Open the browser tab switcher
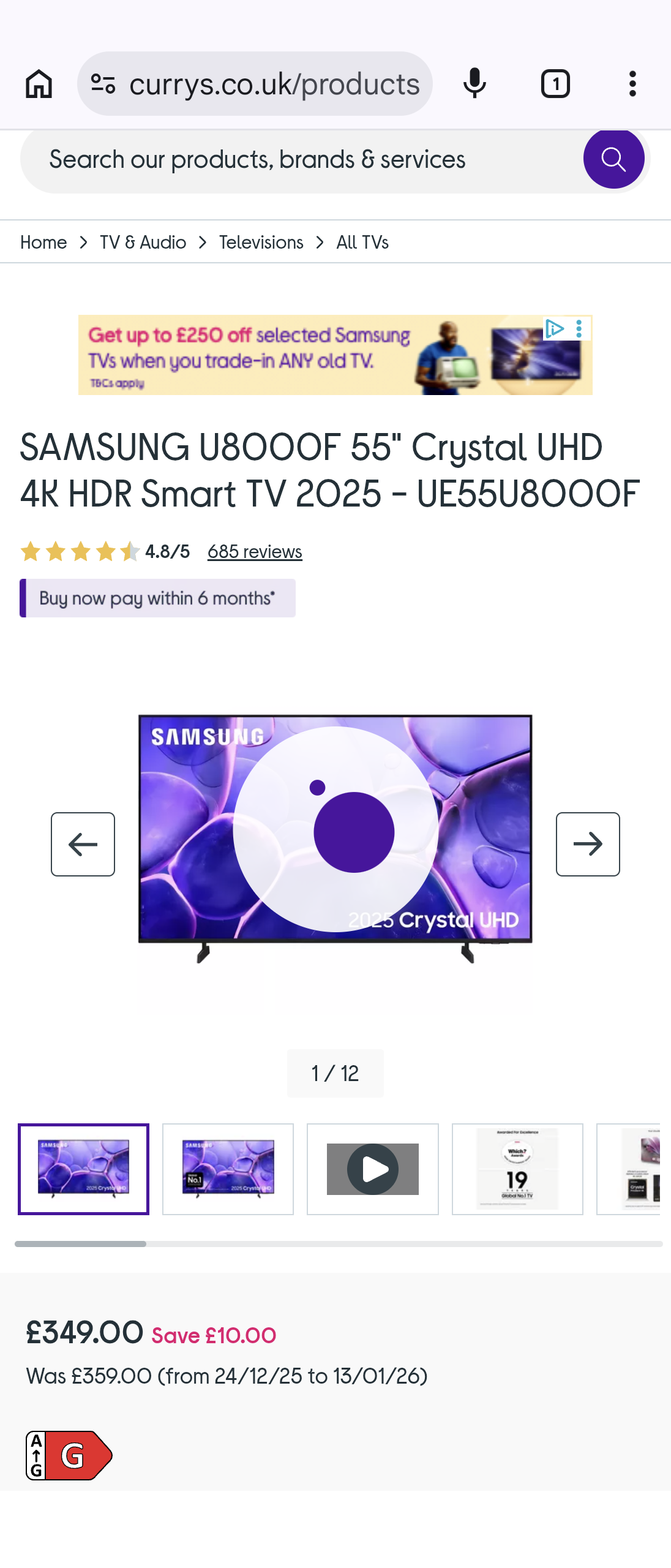671x1568 pixels. pyautogui.click(x=555, y=84)
